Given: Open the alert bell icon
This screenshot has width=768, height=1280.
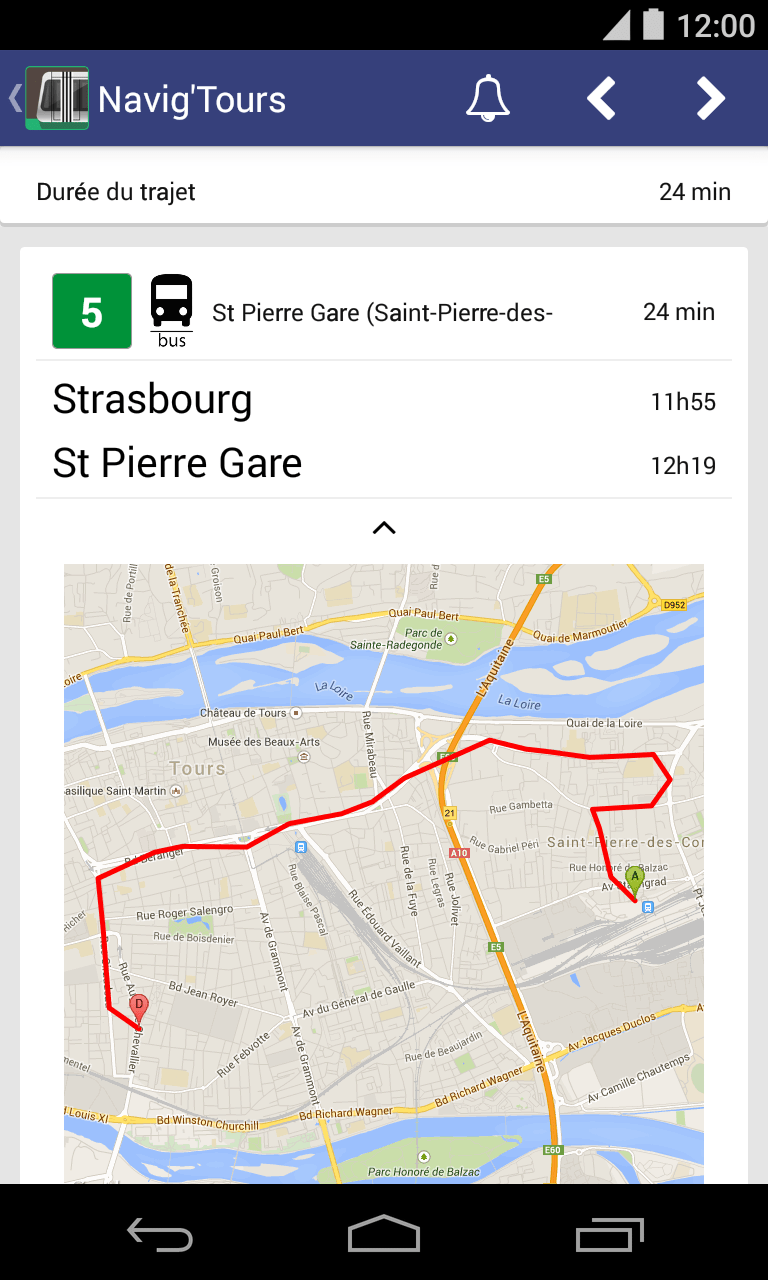Looking at the screenshot, I should coord(488,98).
